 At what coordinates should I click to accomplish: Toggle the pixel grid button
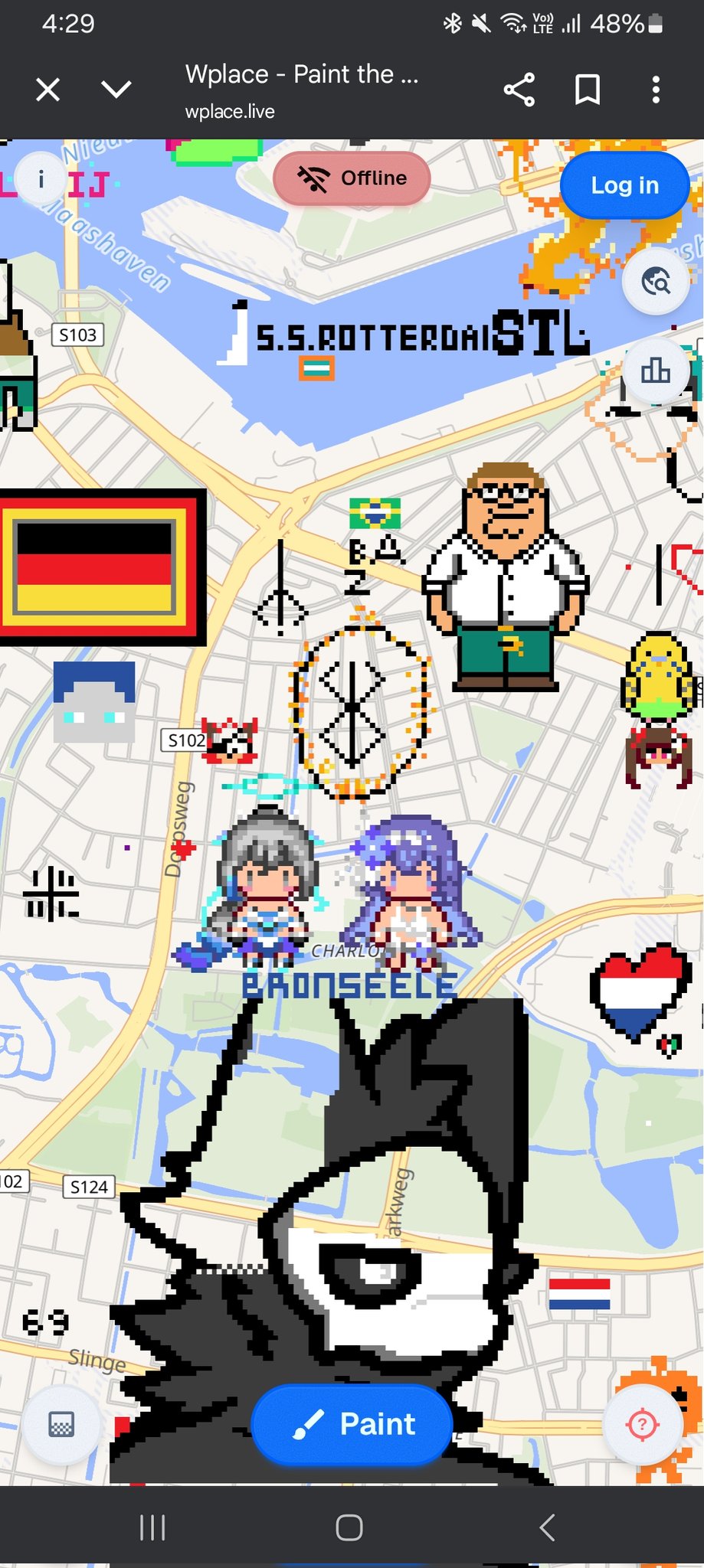tap(61, 1424)
